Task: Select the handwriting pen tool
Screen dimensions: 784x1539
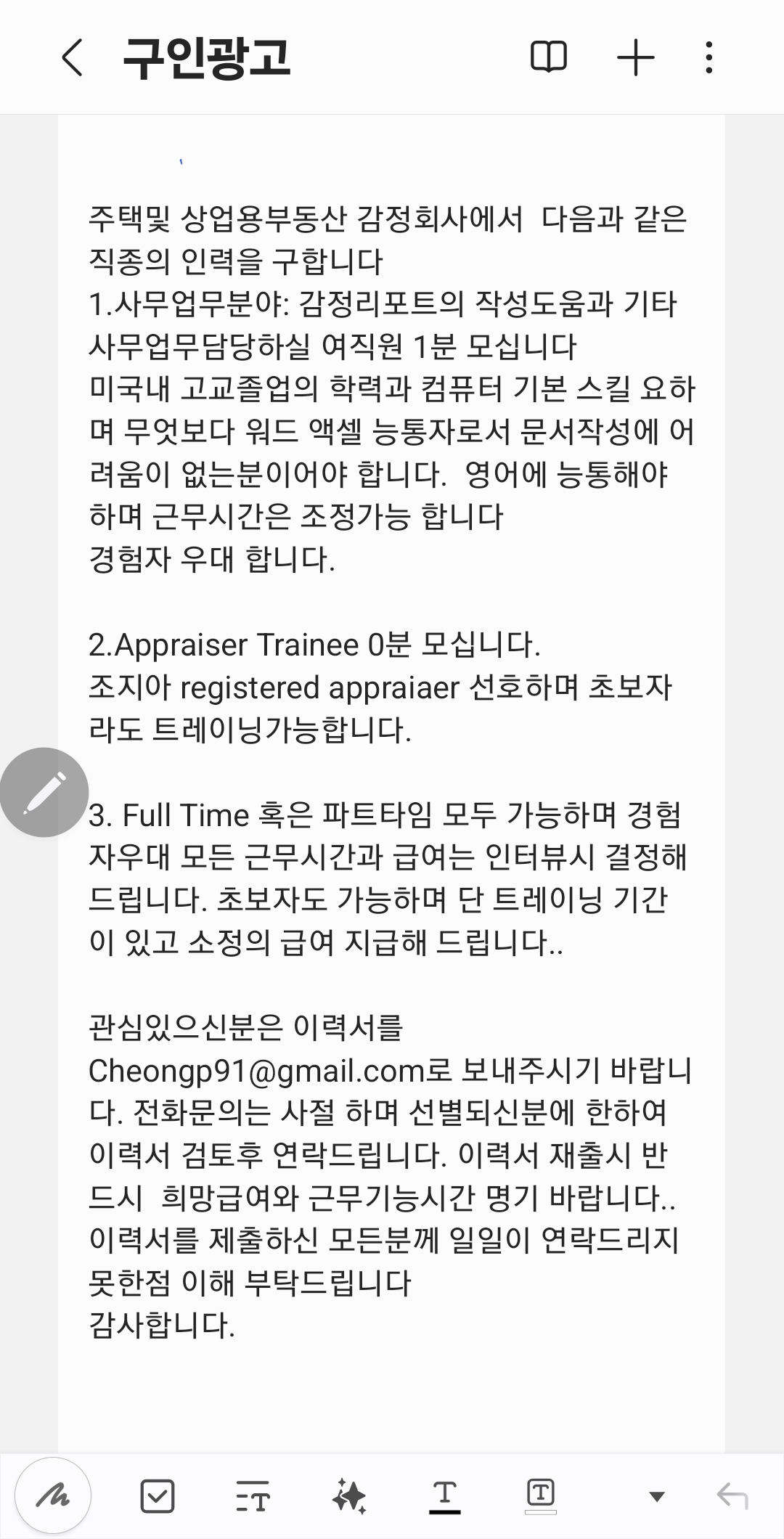Action: tap(53, 1495)
